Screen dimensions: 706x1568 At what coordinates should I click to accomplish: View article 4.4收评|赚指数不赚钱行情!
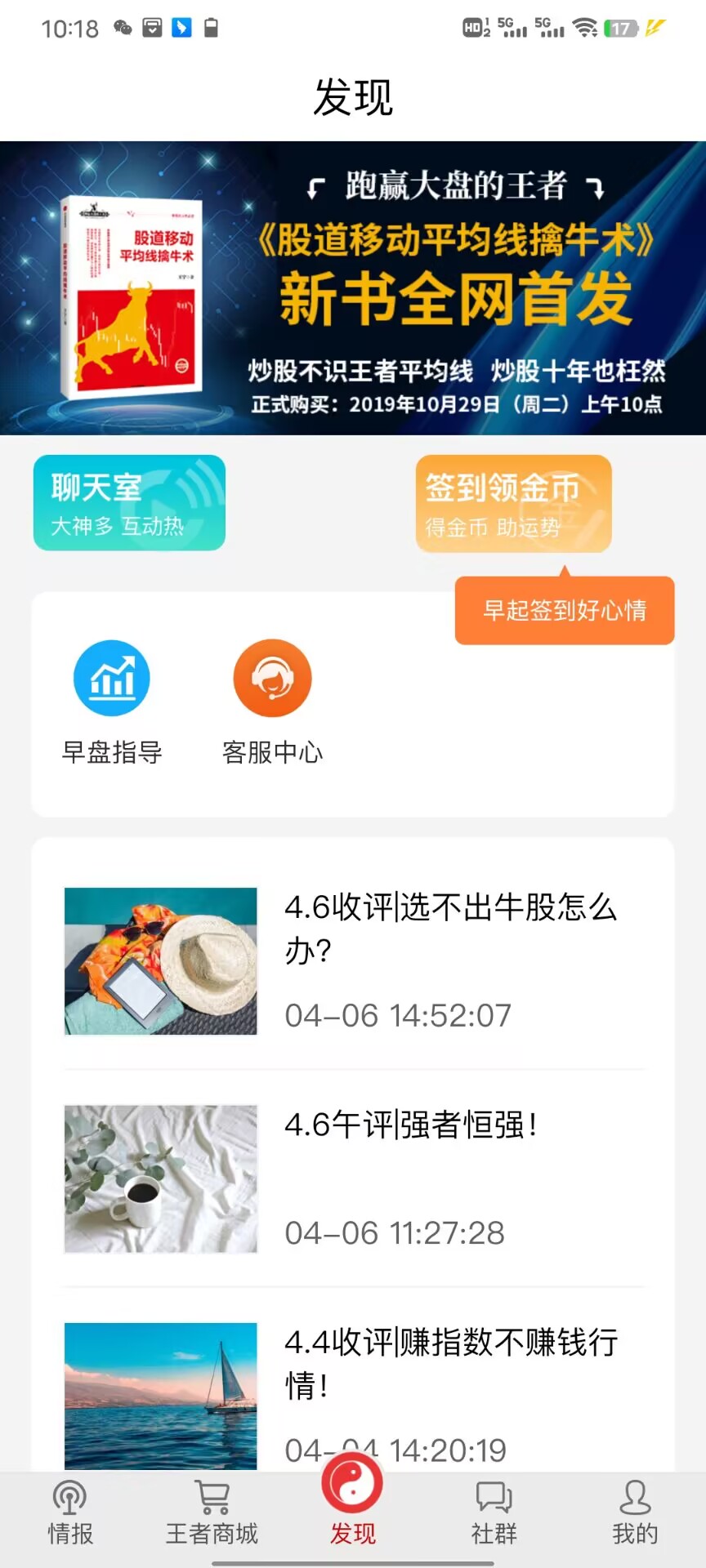tap(353, 1396)
